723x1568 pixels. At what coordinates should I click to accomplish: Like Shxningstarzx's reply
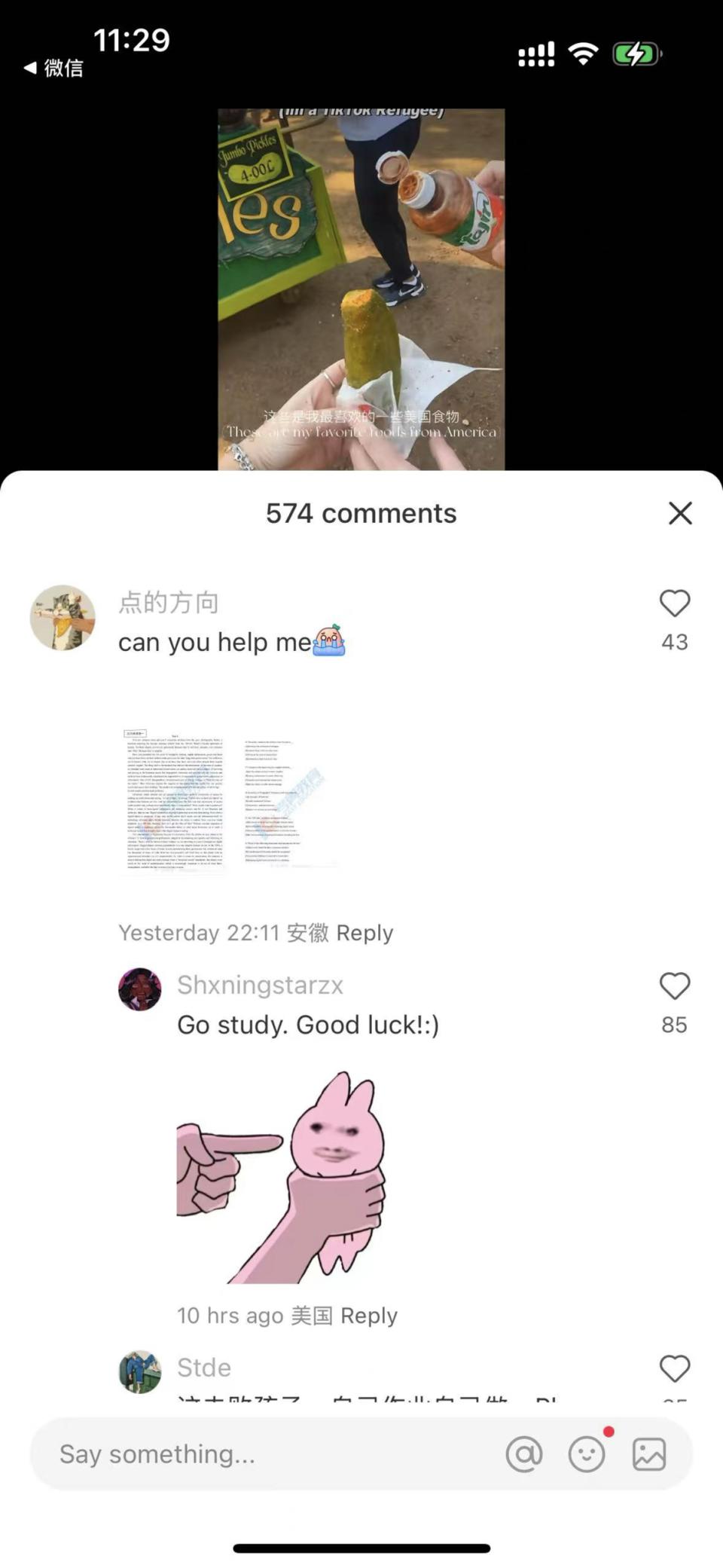[x=674, y=986]
